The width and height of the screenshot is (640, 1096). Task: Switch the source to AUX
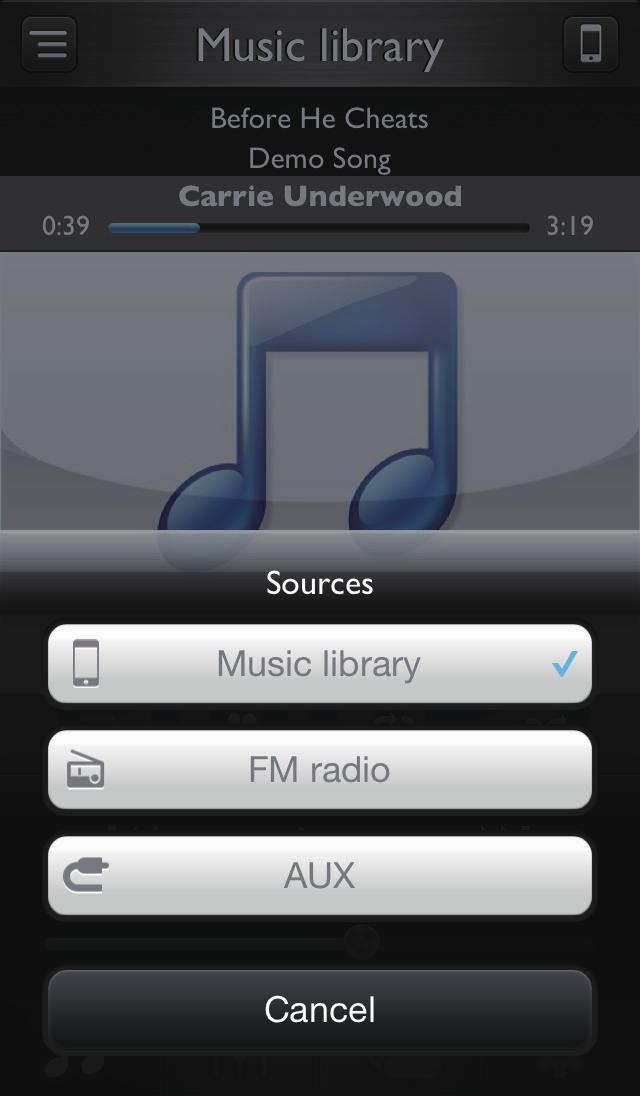click(x=320, y=876)
